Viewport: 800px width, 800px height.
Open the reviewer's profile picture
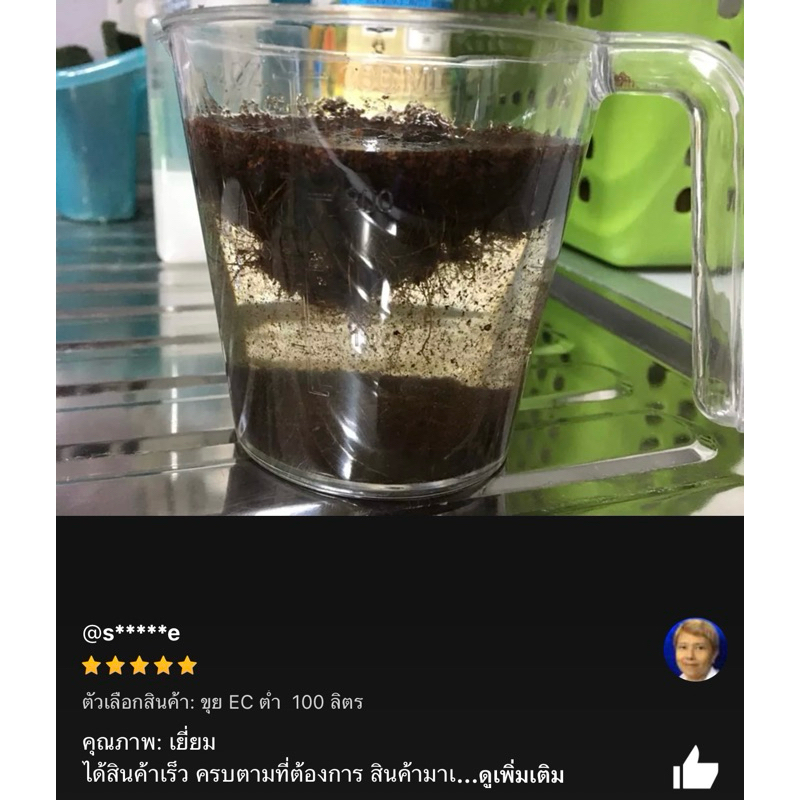click(695, 649)
